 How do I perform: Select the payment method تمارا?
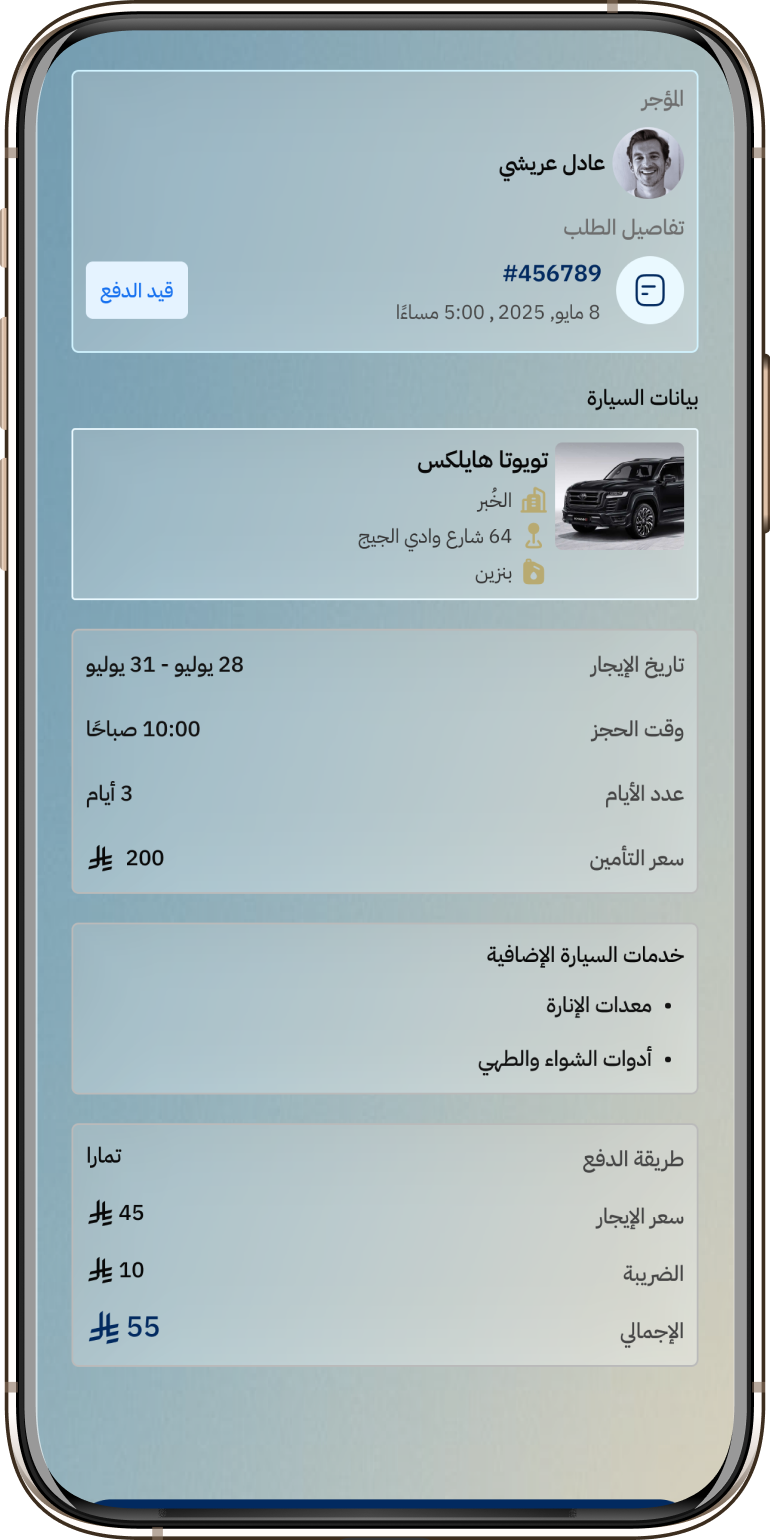[x=106, y=1156]
